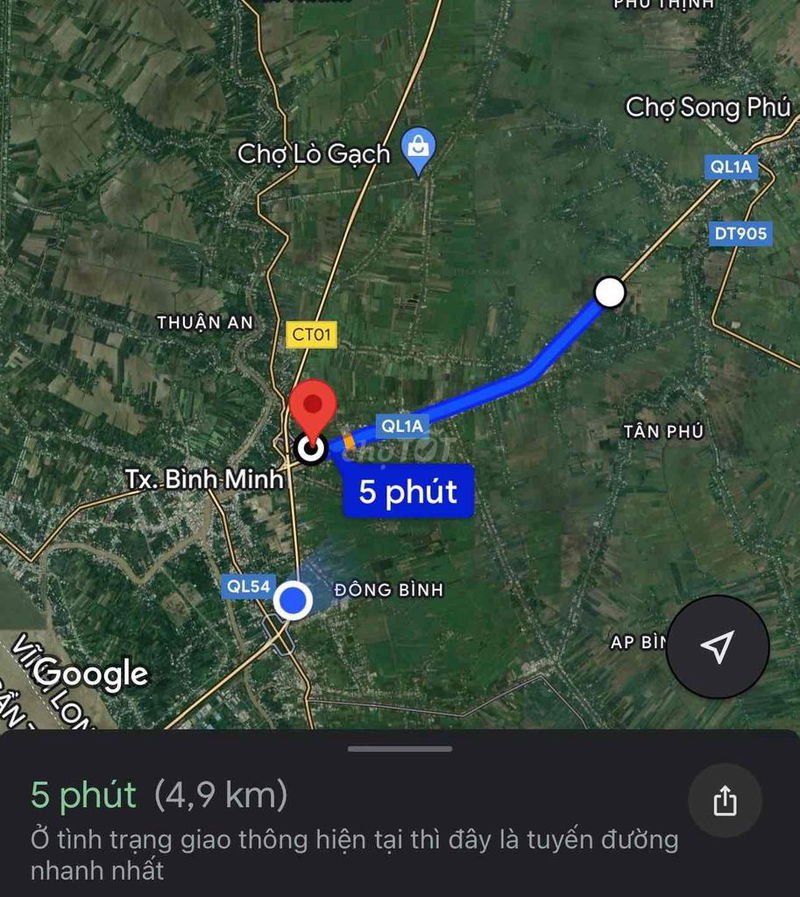Tap the white route starting point marker
Image resolution: width=800 pixels, height=897 pixels.
[x=609, y=292]
